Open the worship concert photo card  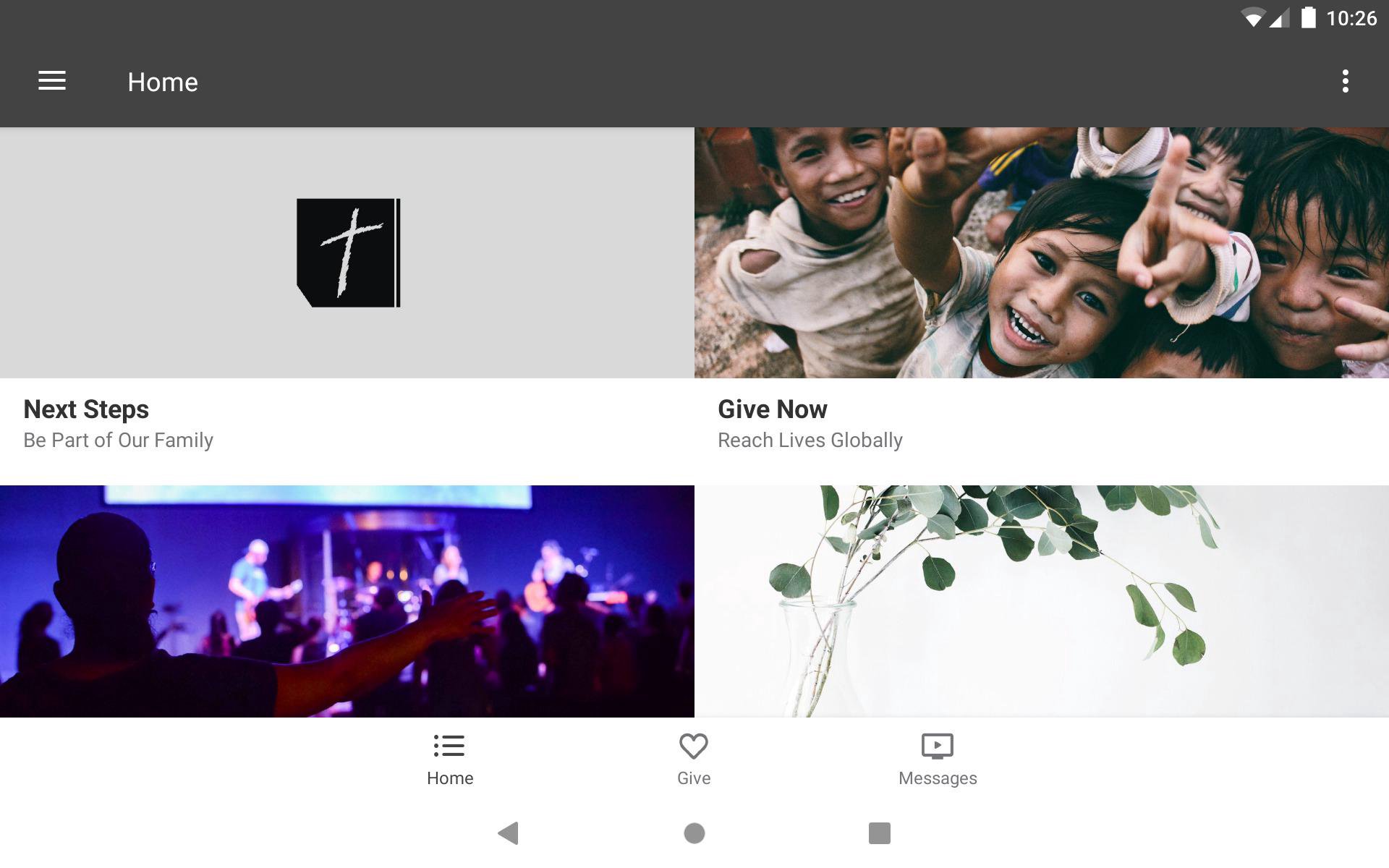[x=347, y=600]
